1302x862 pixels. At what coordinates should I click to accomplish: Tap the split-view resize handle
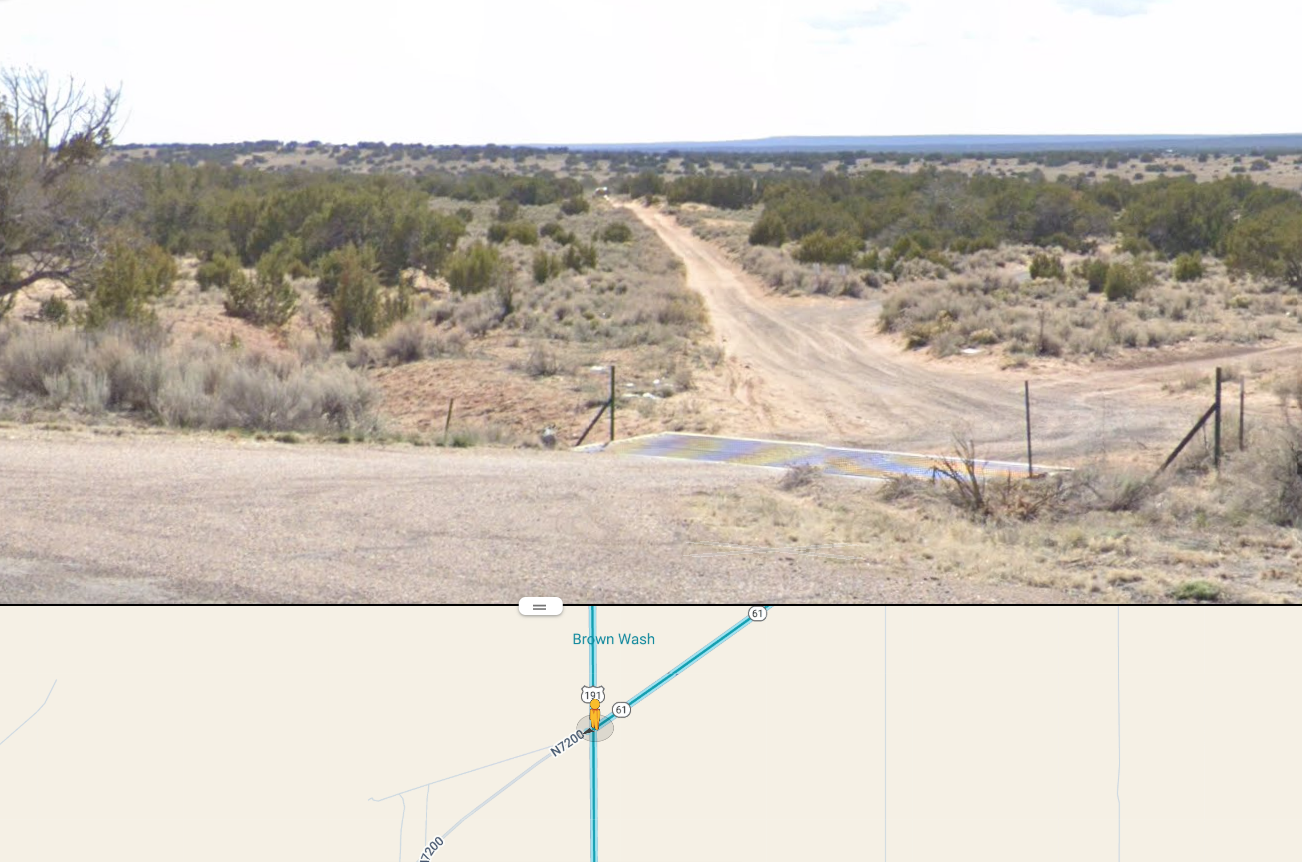540,606
